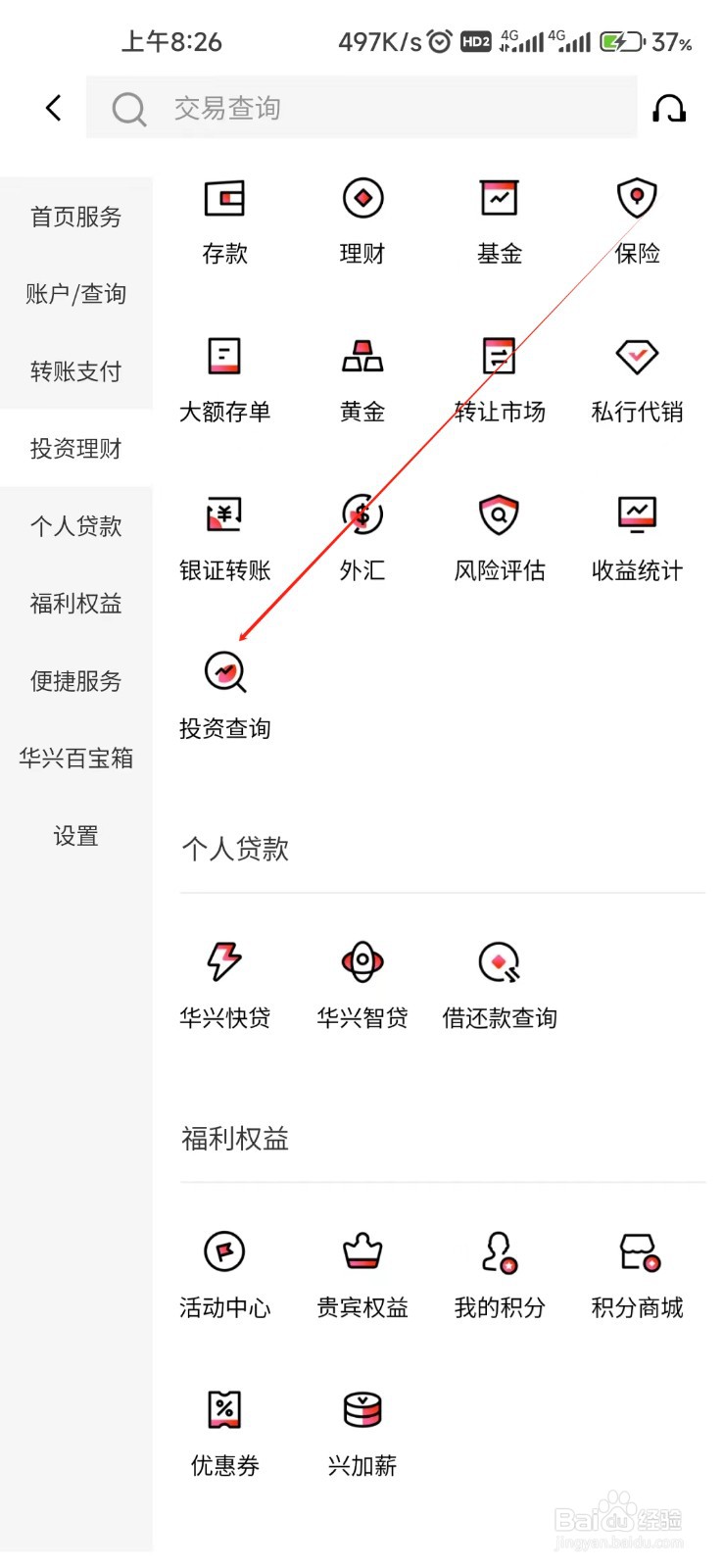Viewport: 723px width, 1568px height.
Task: Switch to the 转账支付 category
Action: click(76, 371)
